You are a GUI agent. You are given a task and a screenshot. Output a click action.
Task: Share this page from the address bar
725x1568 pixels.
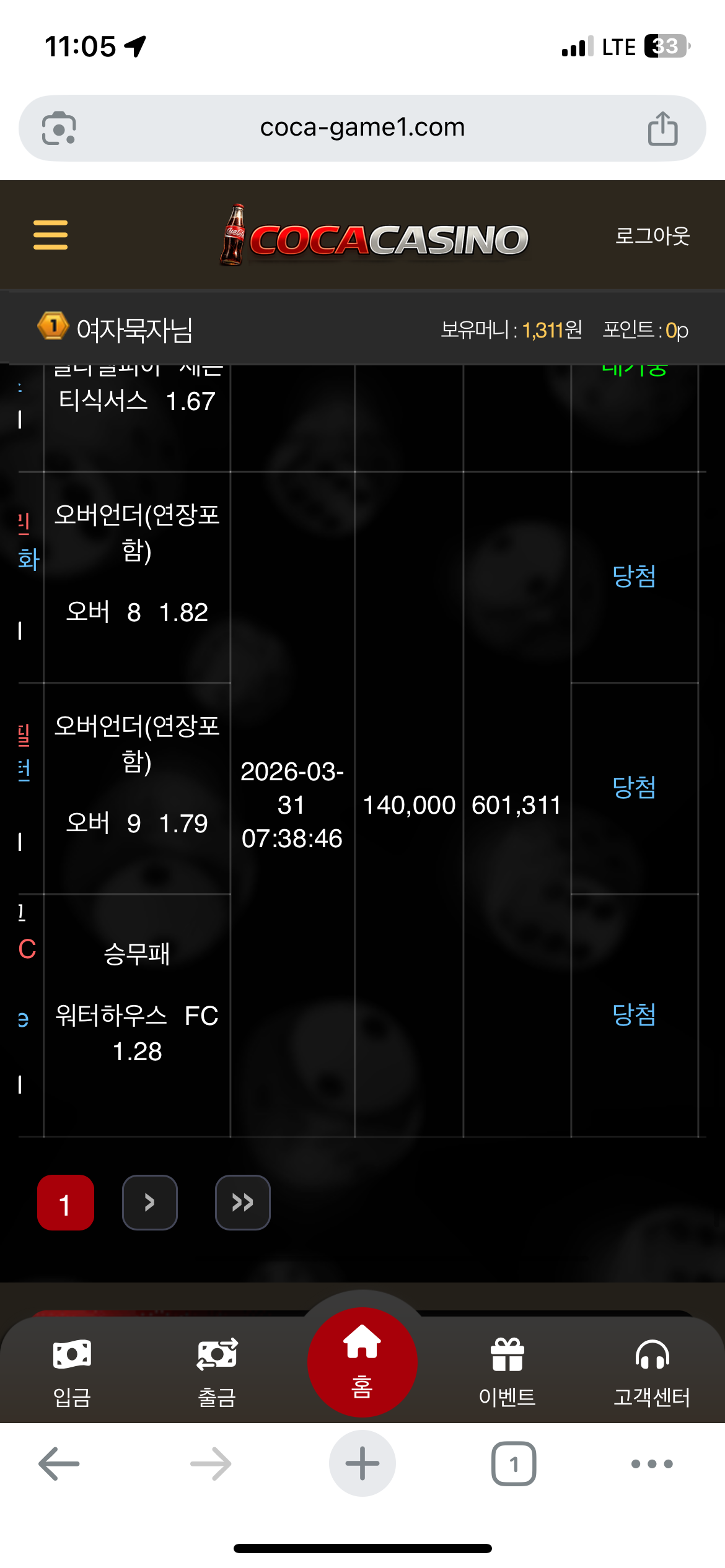(x=662, y=128)
